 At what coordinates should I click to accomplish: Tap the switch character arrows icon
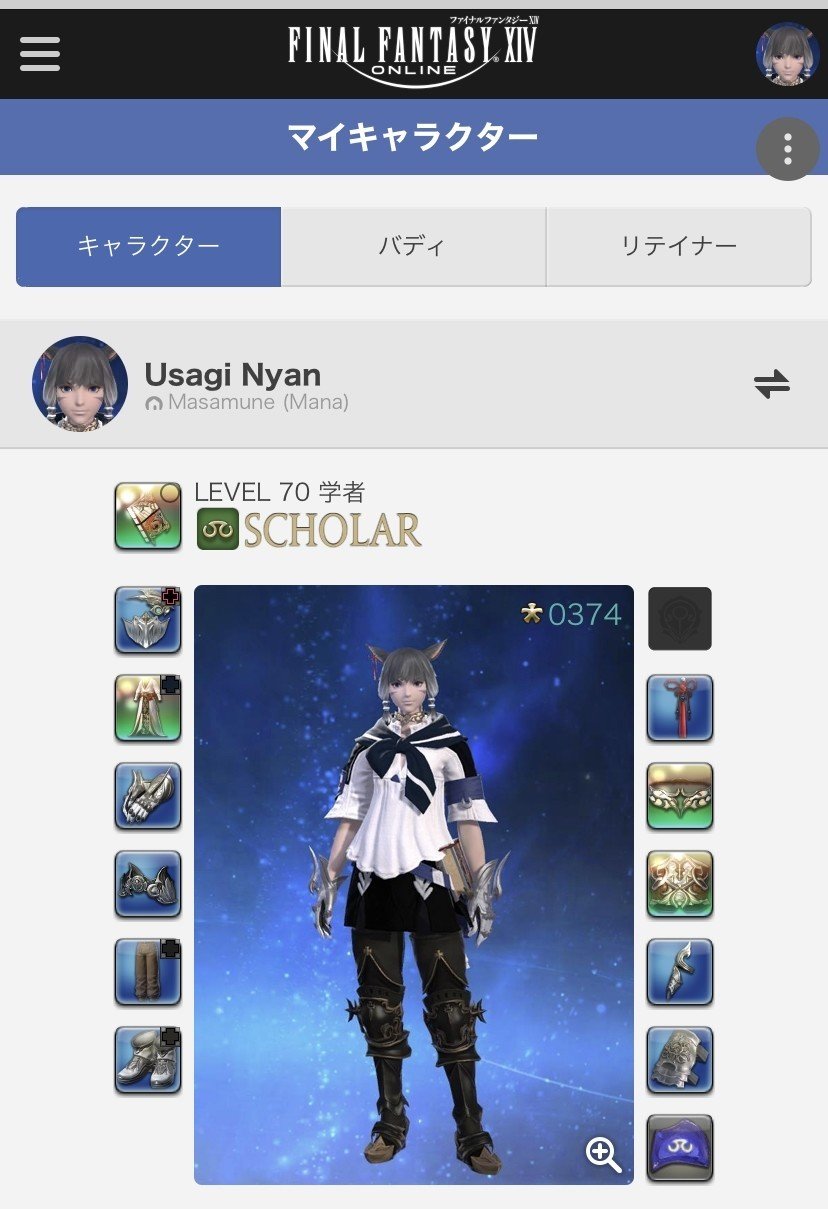771,384
